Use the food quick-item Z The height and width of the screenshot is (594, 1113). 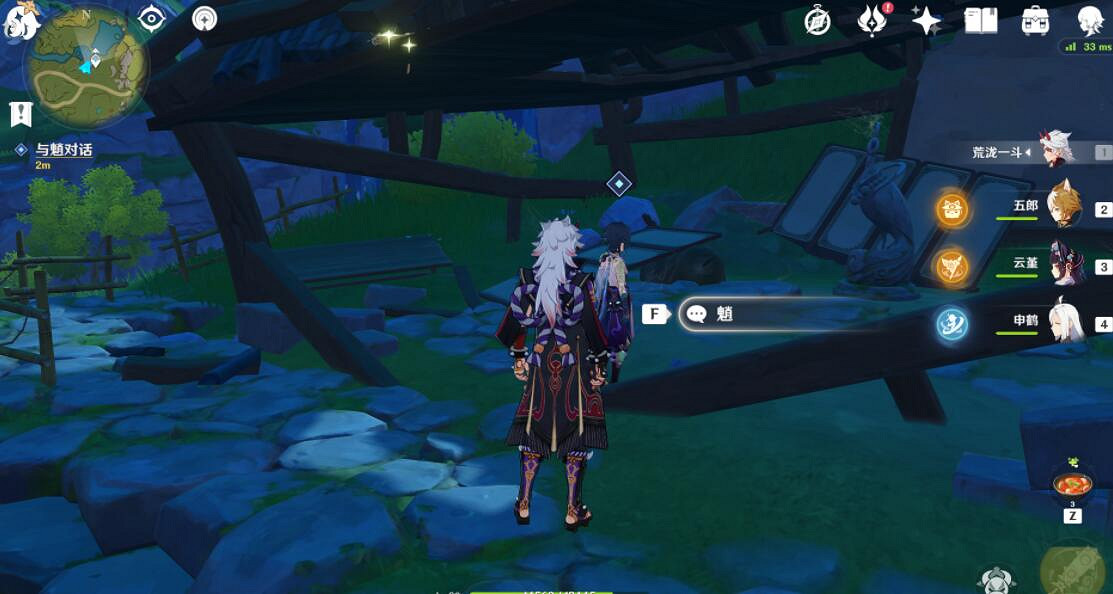[x=1072, y=485]
